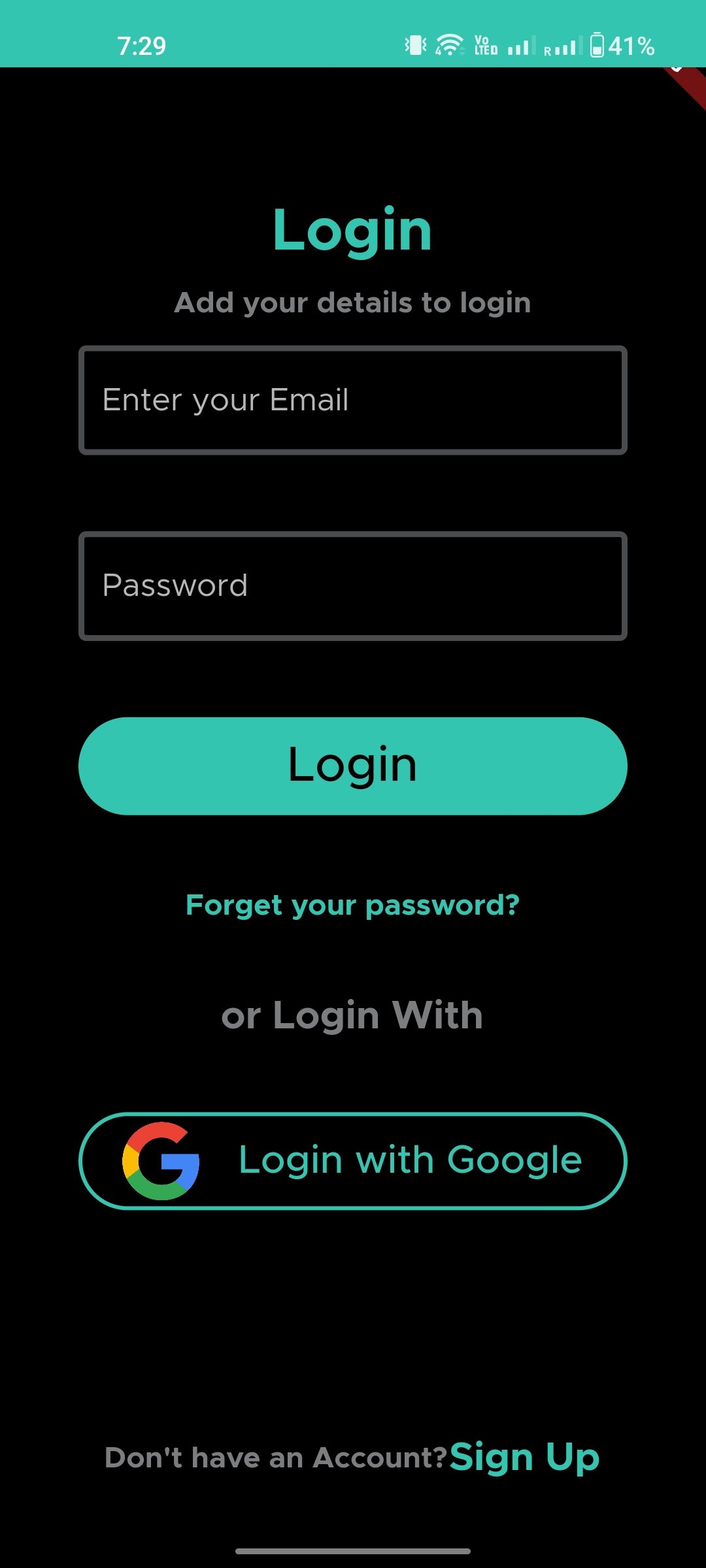Screen dimensions: 706x1568
Task: Tap the Login page title text
Action: tap(353, 230)
